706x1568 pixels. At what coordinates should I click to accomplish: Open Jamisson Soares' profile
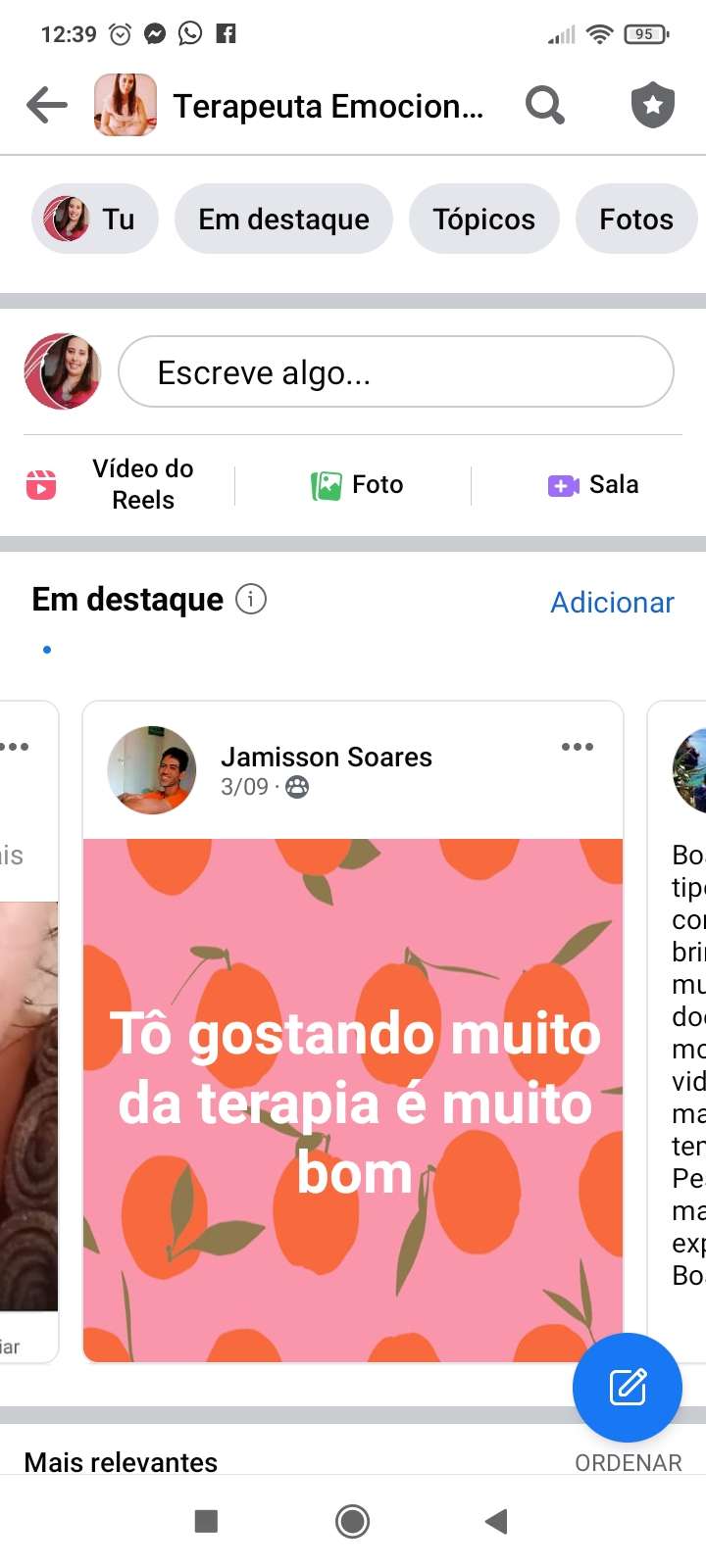pyautogui.click(x=326, y=757)
